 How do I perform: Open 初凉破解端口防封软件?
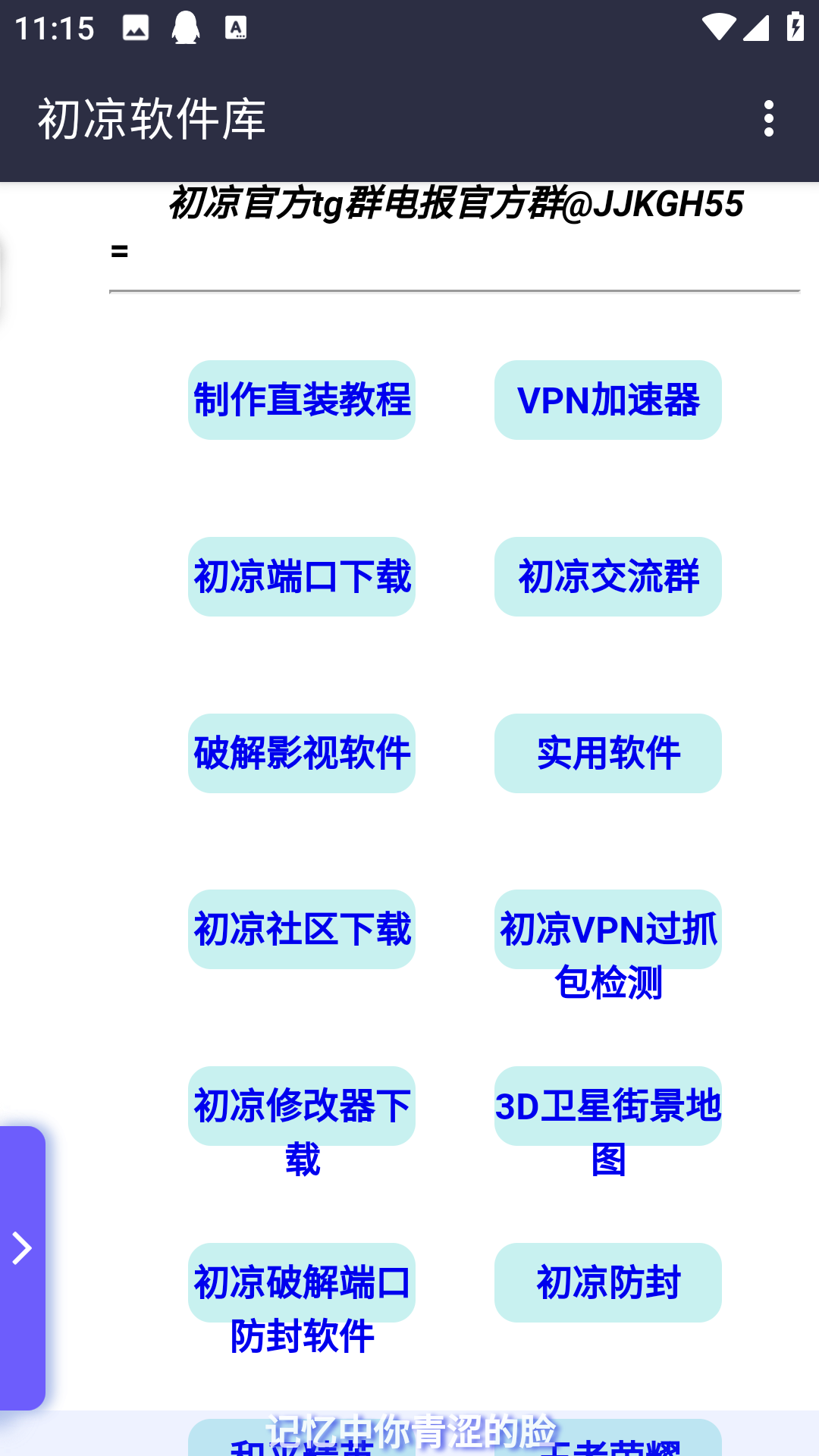click(x=302, y=1284)
